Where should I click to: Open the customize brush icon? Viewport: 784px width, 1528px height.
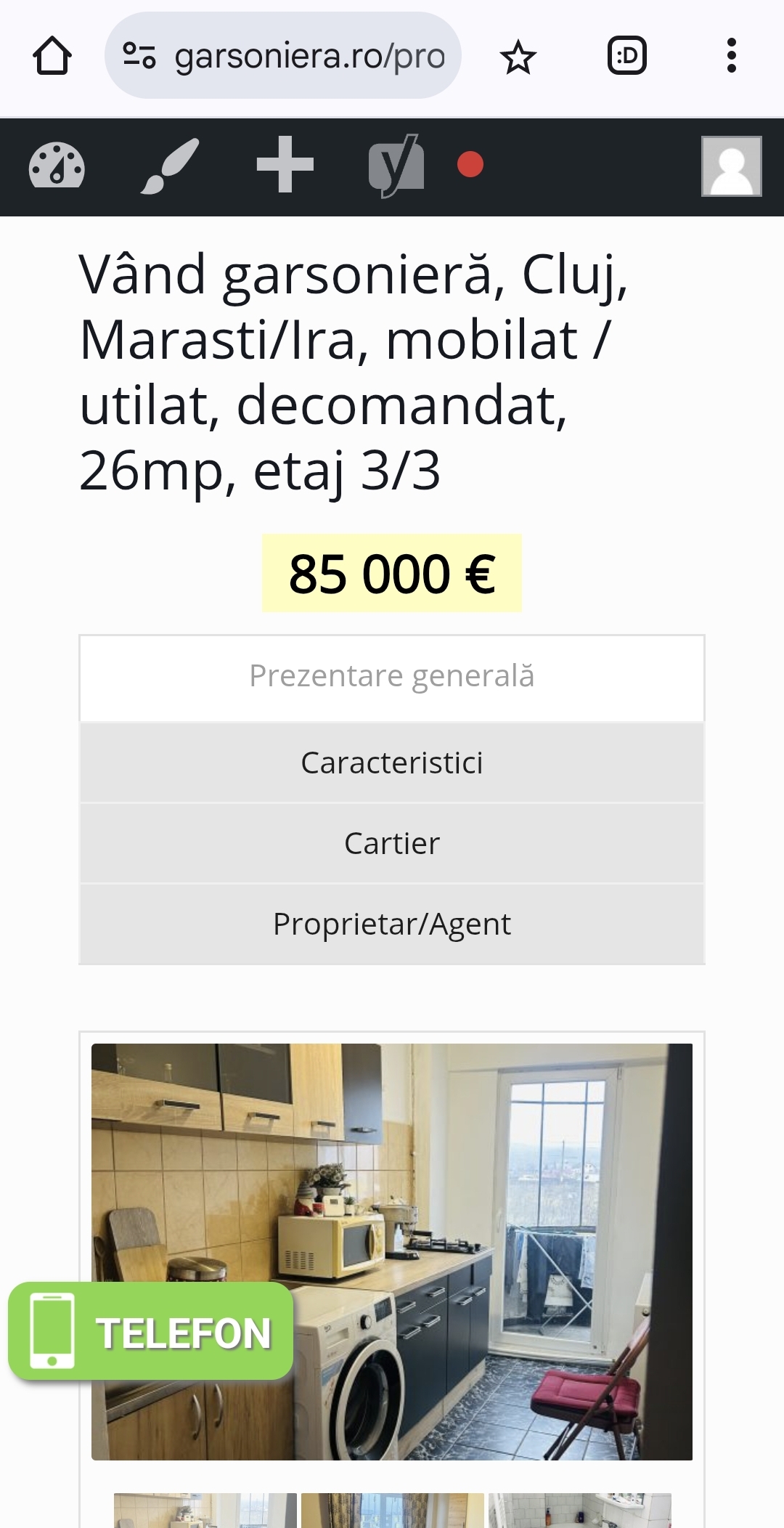click(x=169, y=166)
